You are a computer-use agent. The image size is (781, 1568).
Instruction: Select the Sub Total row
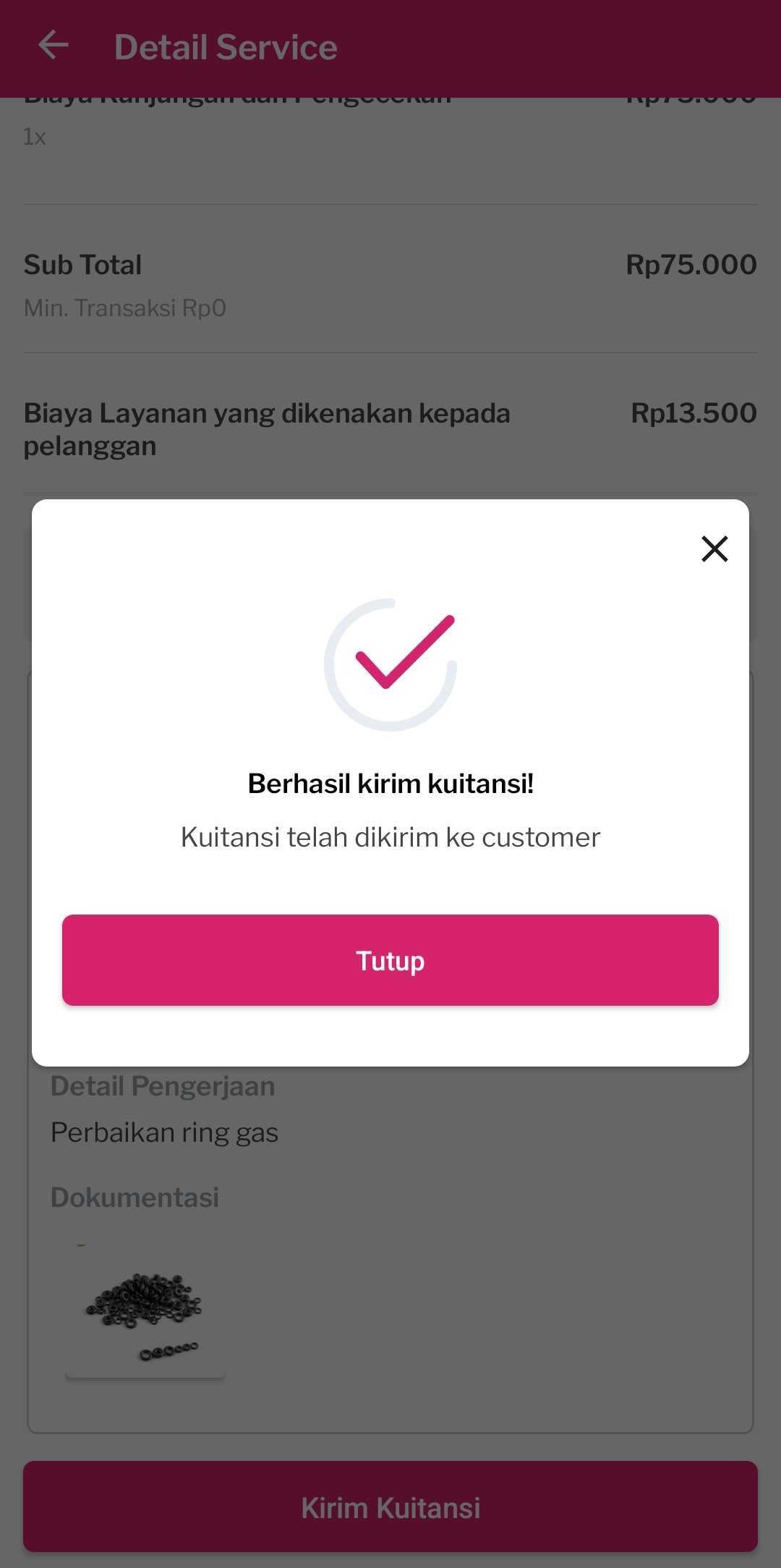[x=82, y=264]
